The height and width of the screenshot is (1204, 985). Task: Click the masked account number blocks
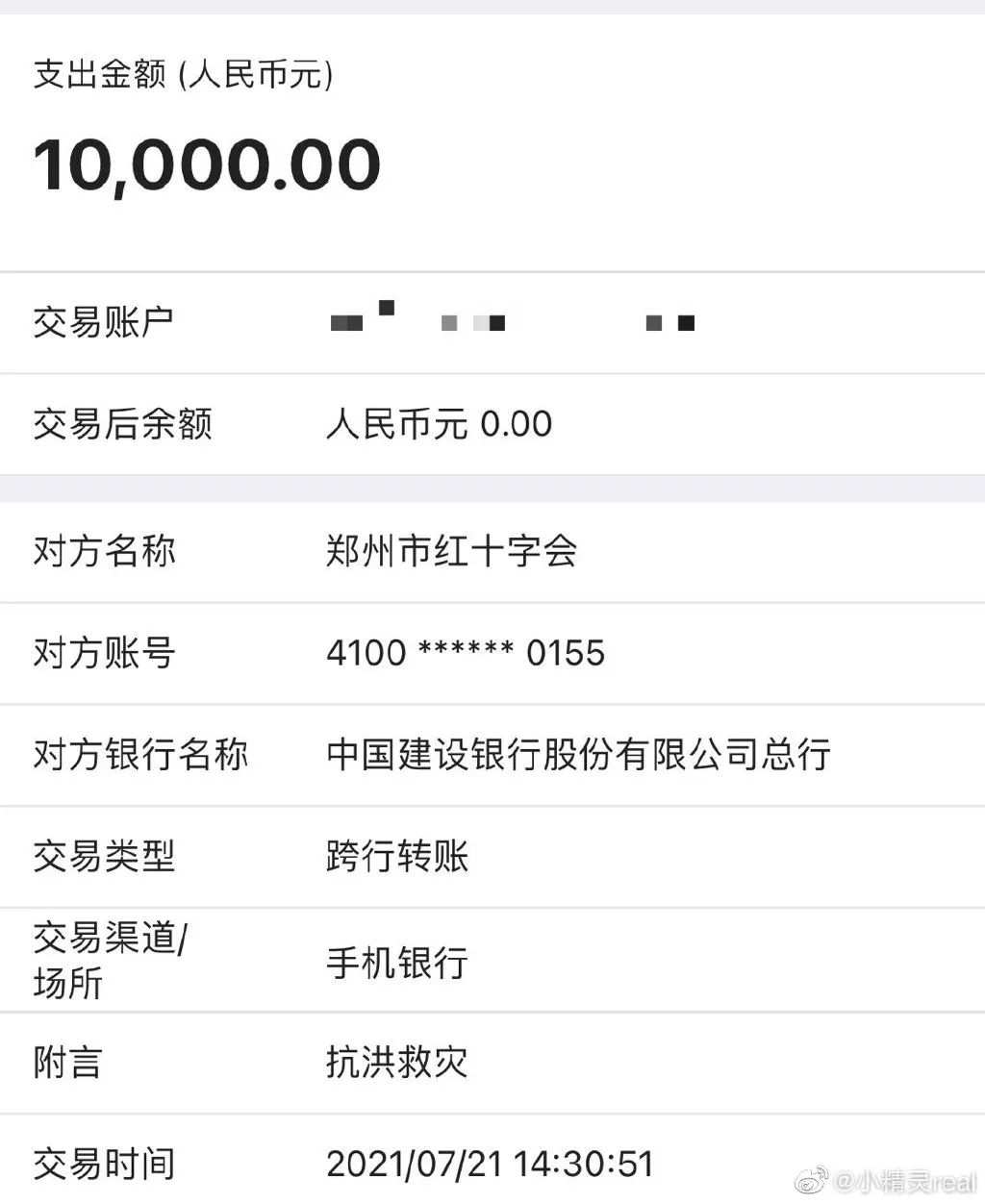(510, 322)
